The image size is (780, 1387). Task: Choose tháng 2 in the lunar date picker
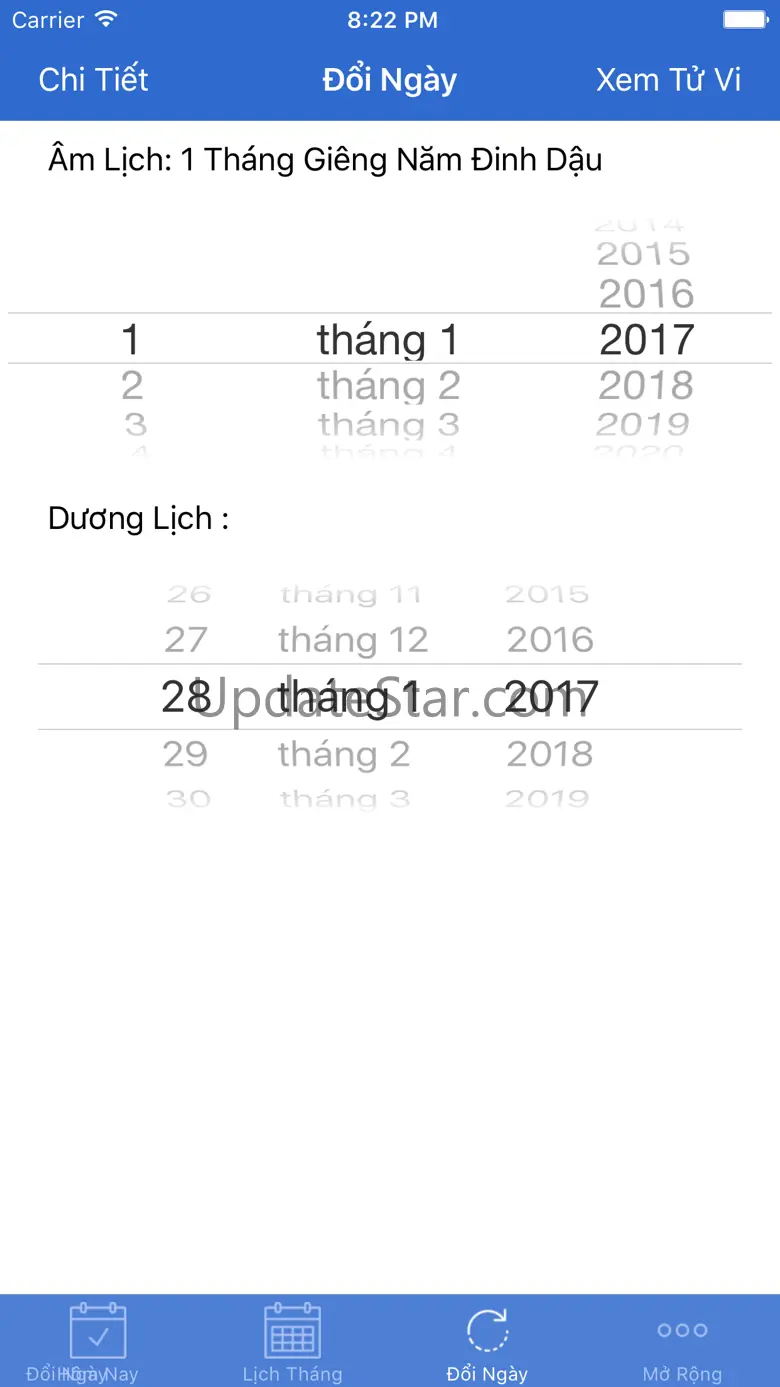pyautogui.click(x=388, y=385)
